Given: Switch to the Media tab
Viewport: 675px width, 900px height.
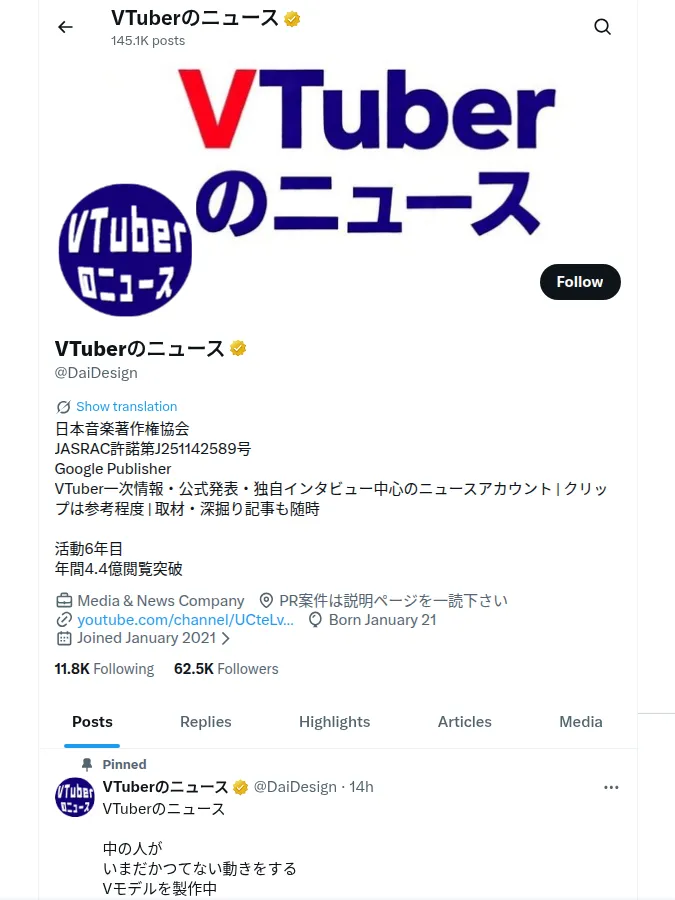Looking at the screenshot, I should pos(581,721).
